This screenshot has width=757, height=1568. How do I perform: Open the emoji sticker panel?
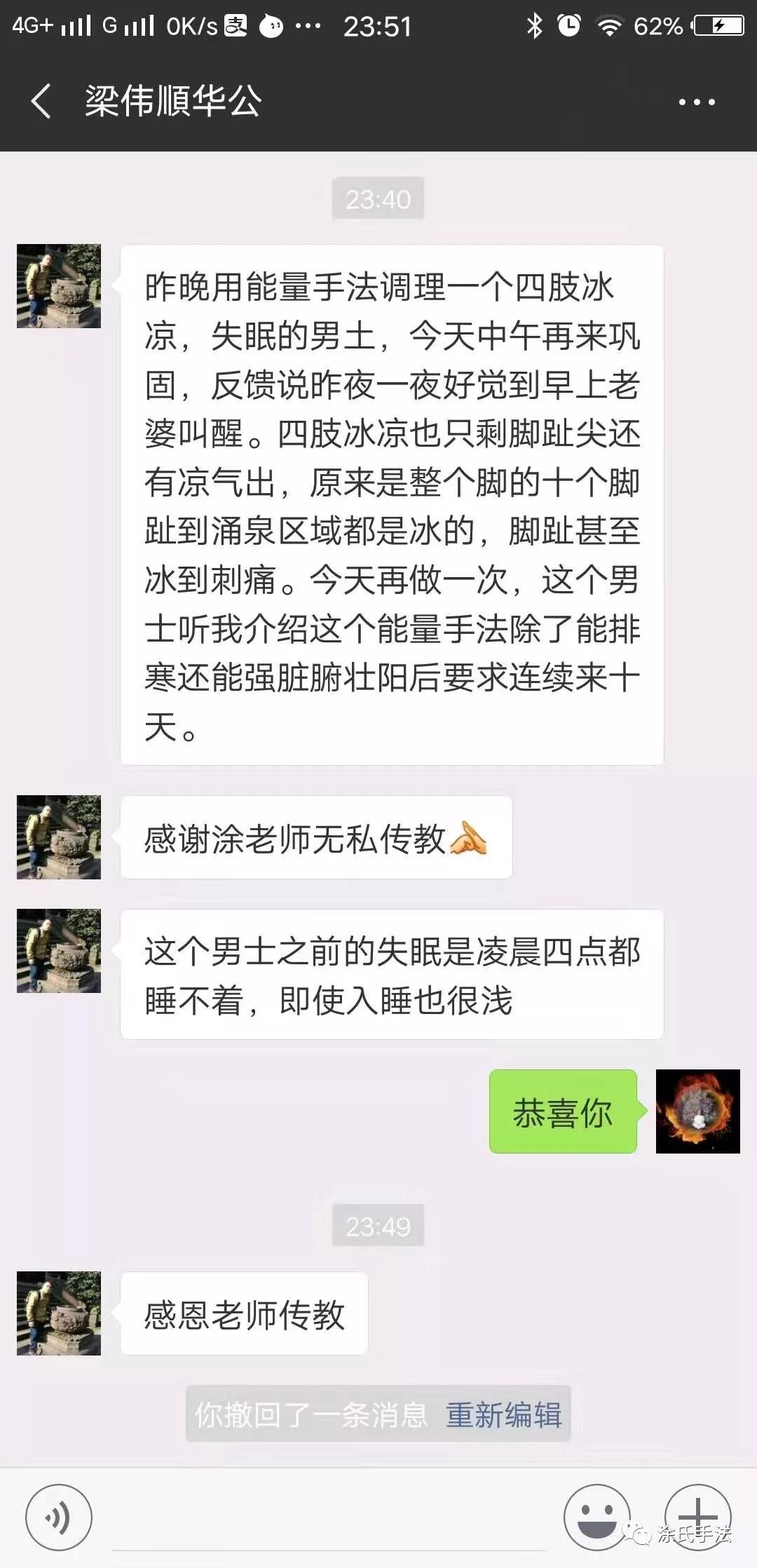[596, 1517]
